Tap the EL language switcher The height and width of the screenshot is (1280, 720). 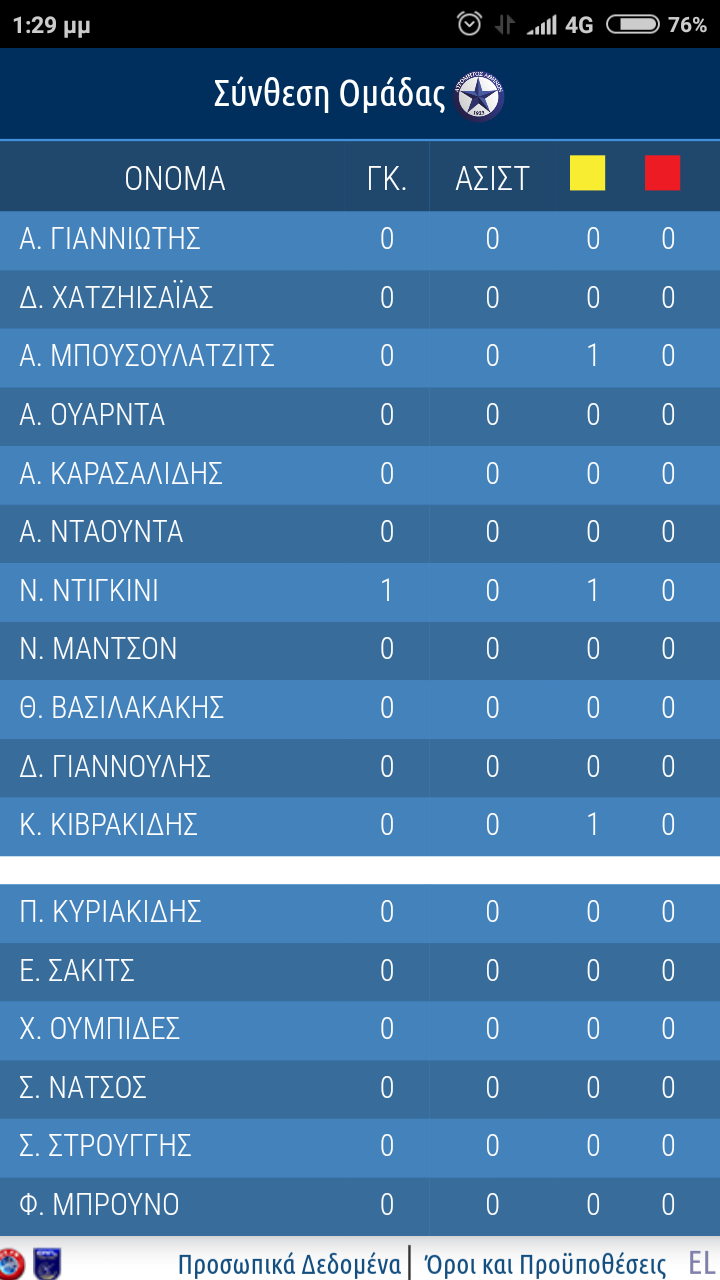pos(702,1262)
